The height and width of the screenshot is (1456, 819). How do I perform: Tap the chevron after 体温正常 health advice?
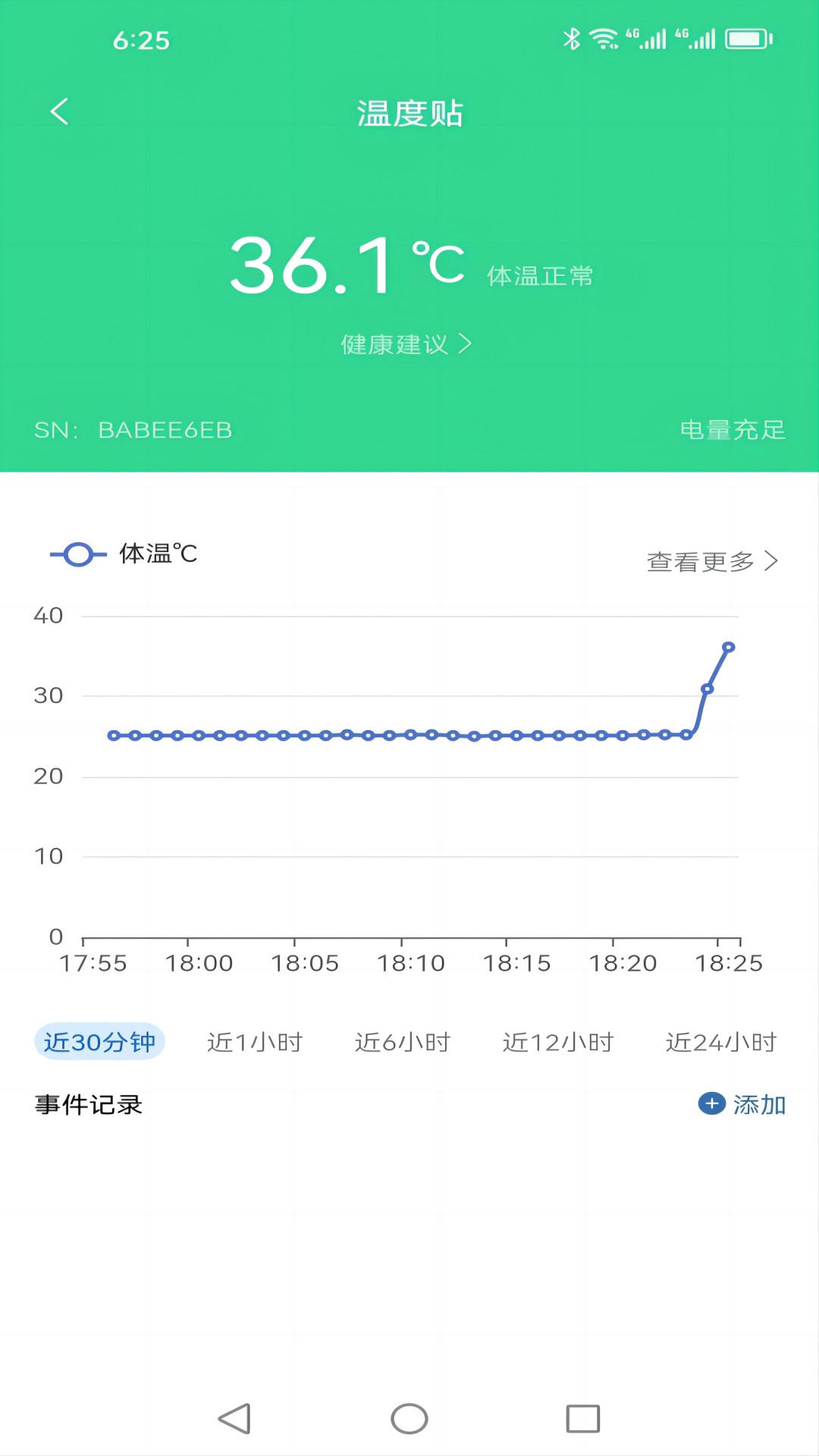(x=467, y=344)
